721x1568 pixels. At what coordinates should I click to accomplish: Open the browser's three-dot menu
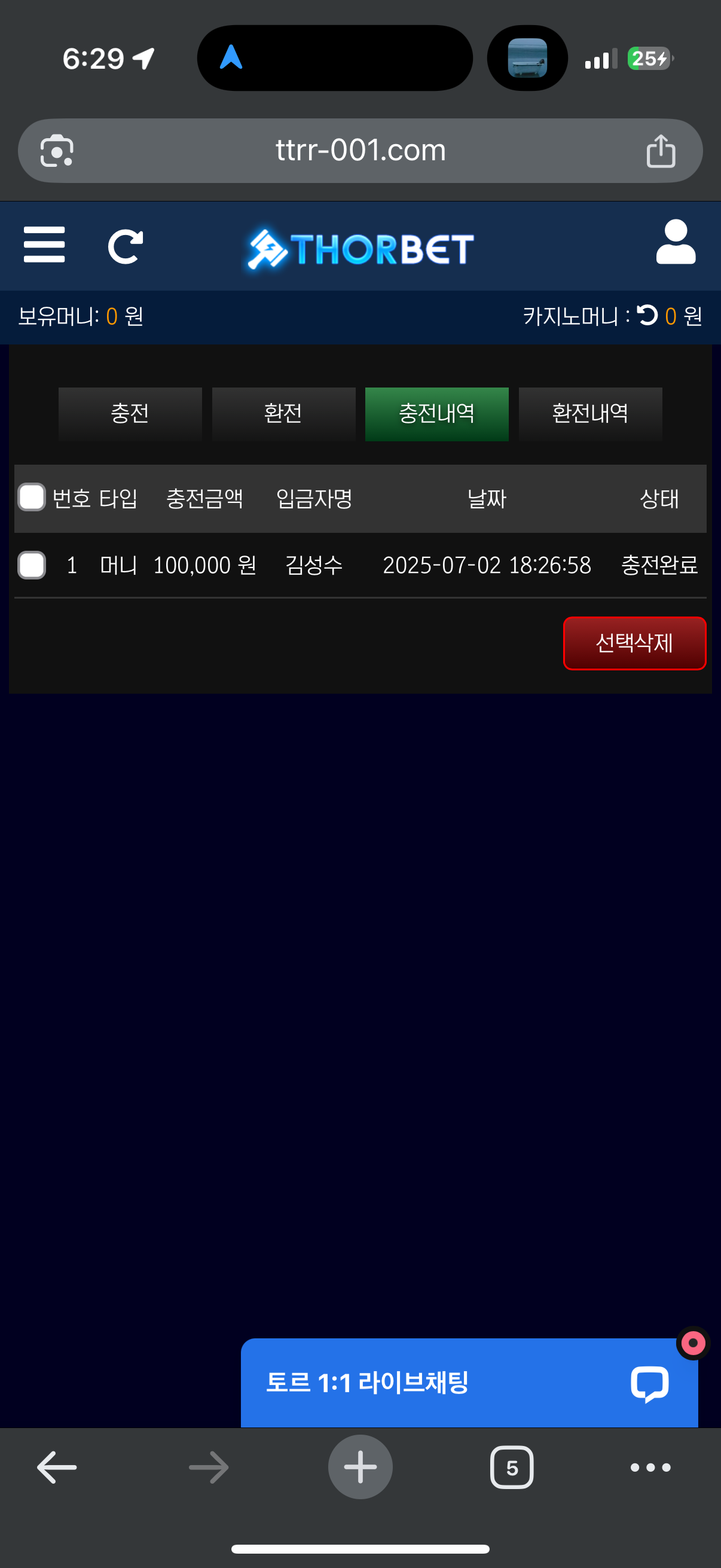[x=650, y=1468]
